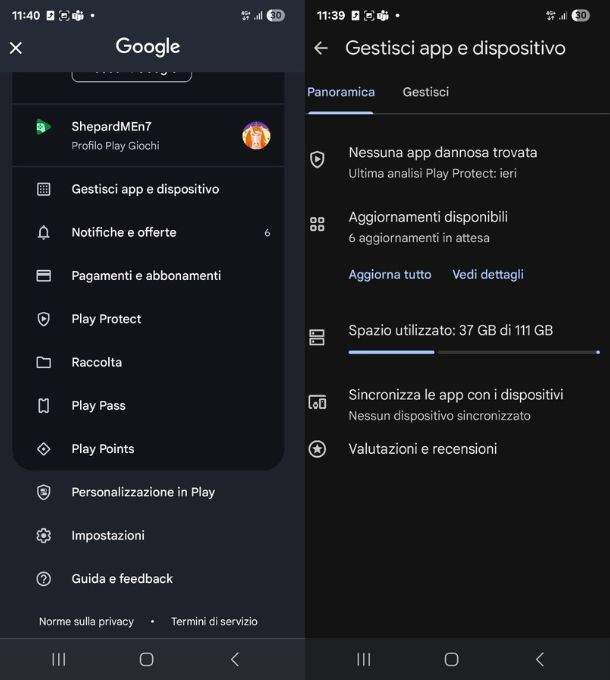Open Play Points
The height and width of the screenshot is (680, 610).
(103, 449)
